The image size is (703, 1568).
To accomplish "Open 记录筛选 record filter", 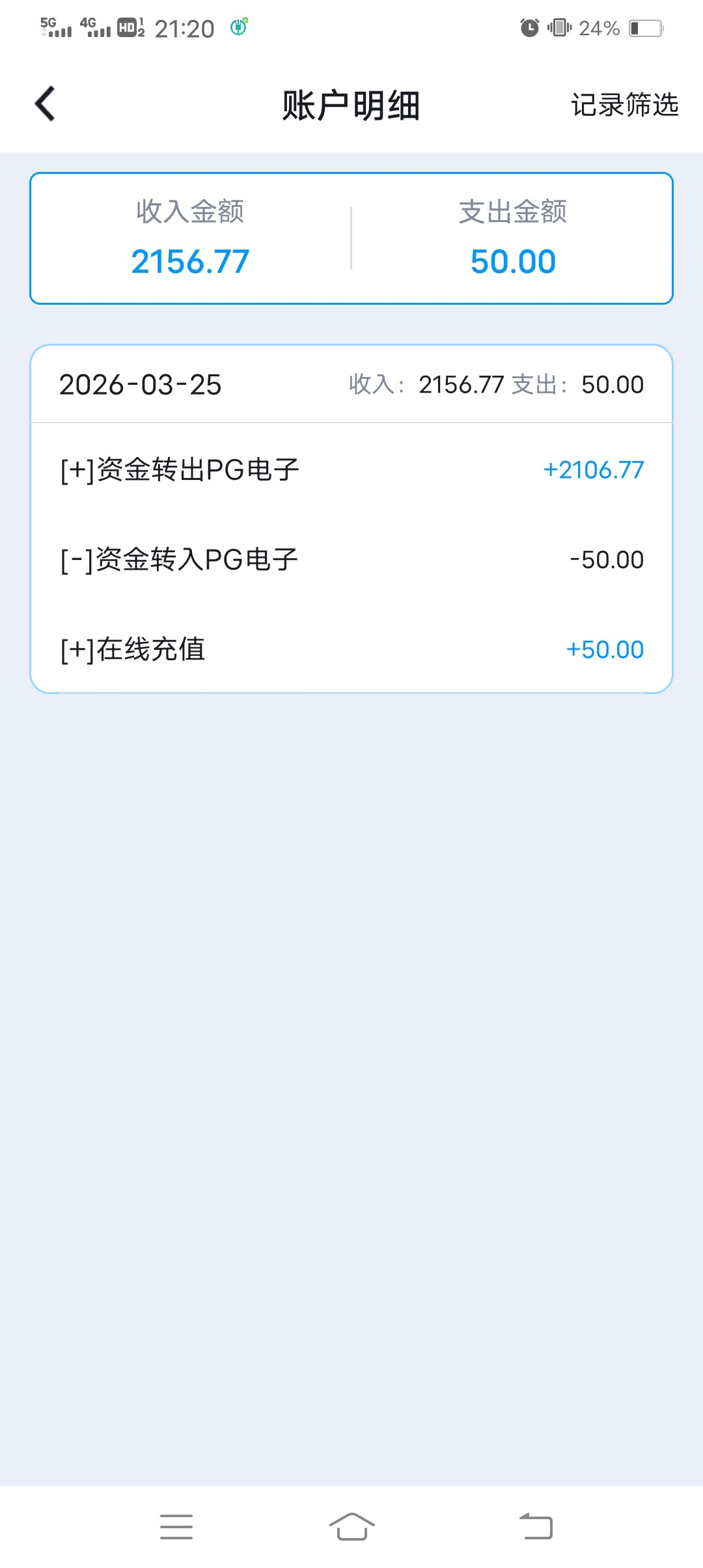I will tap(624, 105).
